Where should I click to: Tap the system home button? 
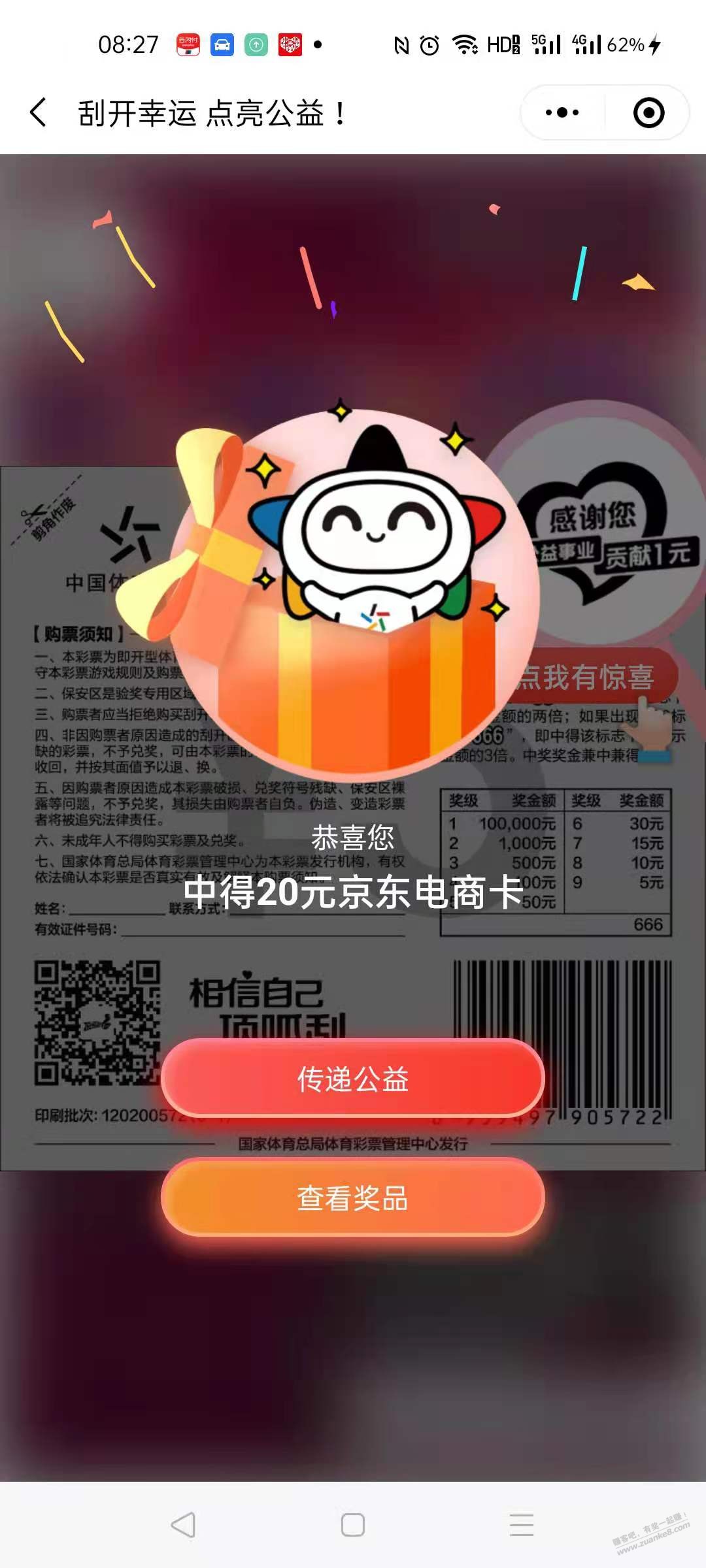click(353, 1525)
